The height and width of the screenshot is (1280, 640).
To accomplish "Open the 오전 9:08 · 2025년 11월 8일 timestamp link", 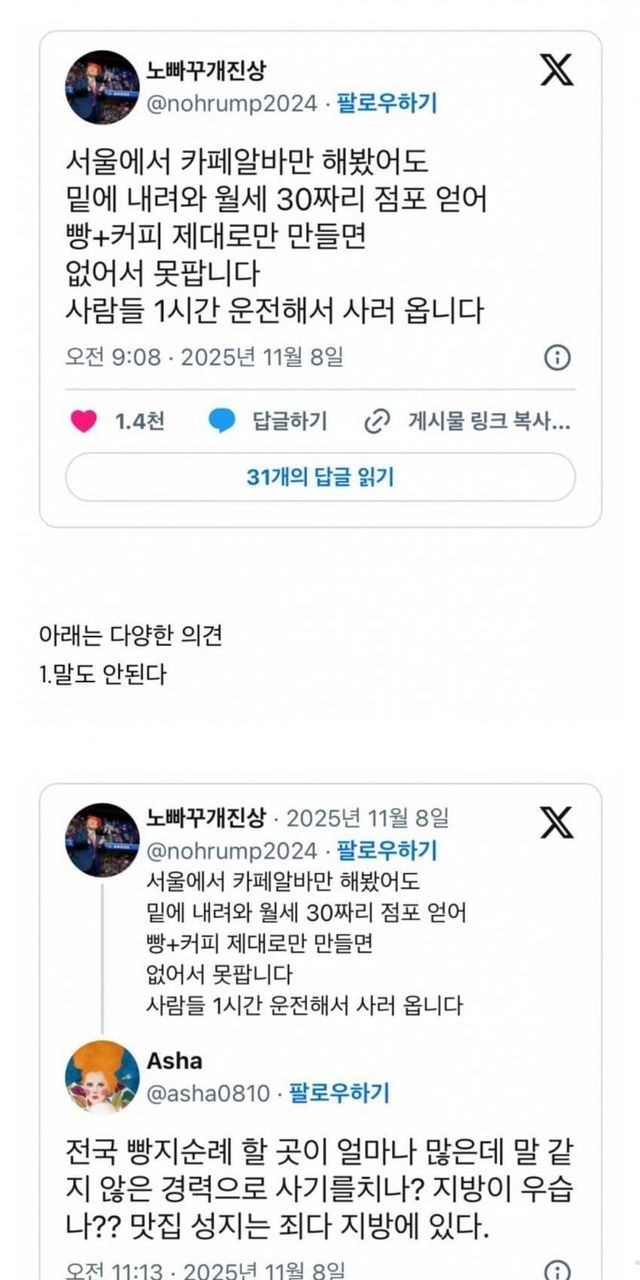I will [205, 357].
